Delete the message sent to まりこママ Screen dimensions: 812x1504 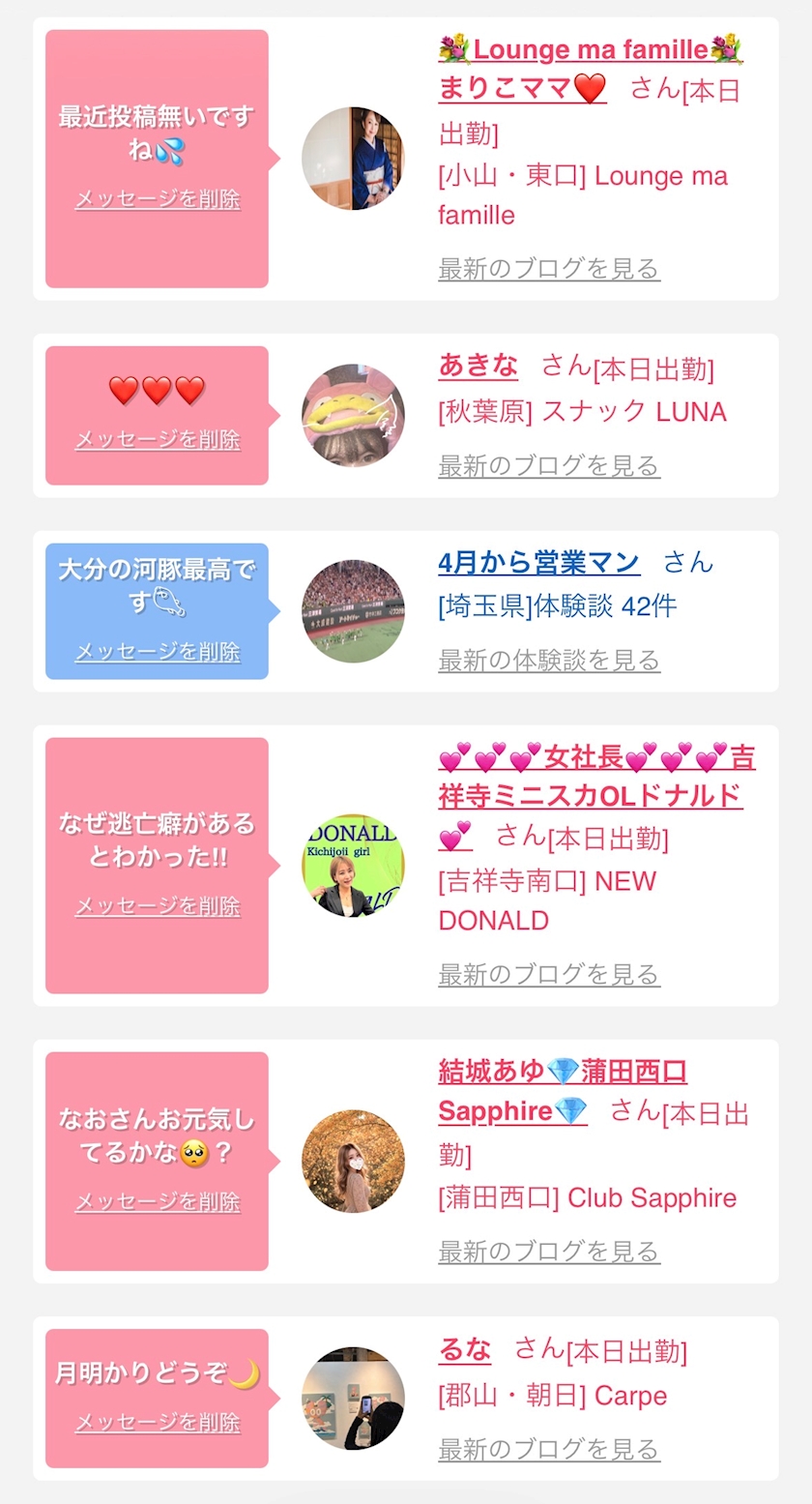(x=158, y=199)
